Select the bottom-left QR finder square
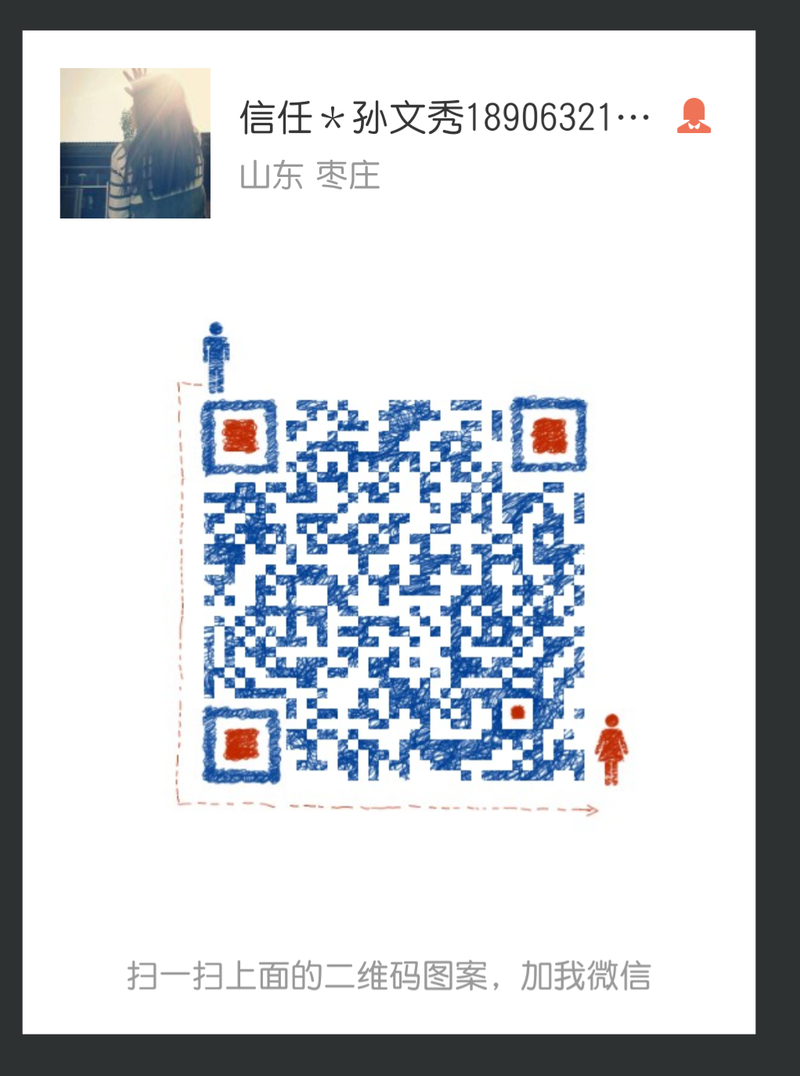This screenshot has width=800, height=1076. tap(239, 745)
